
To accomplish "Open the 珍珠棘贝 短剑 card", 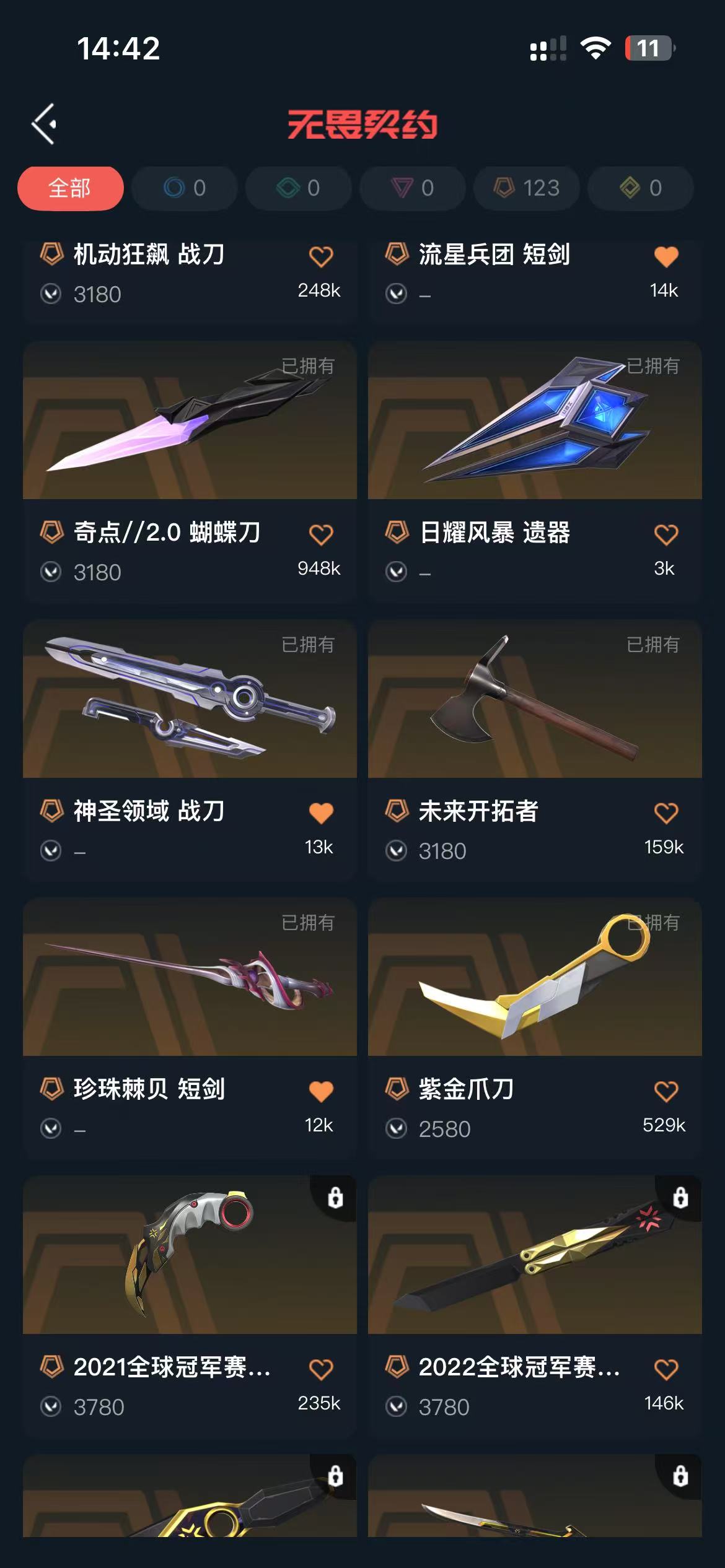I will pos(190,977).
